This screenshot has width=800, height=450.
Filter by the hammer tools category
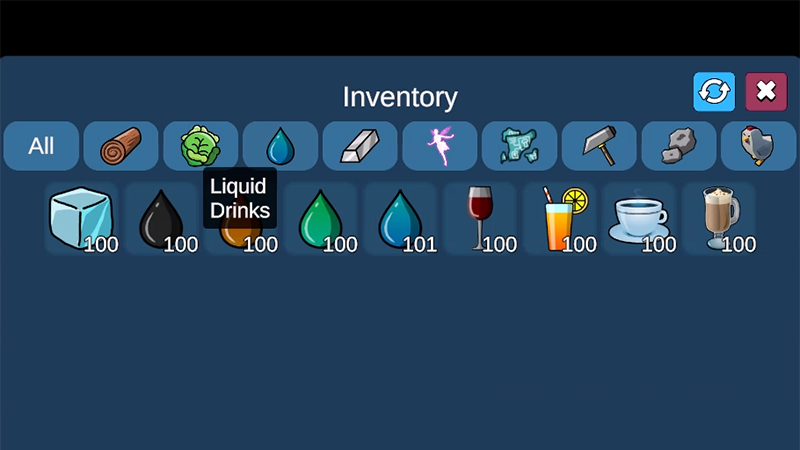click(x=598, y=146)
